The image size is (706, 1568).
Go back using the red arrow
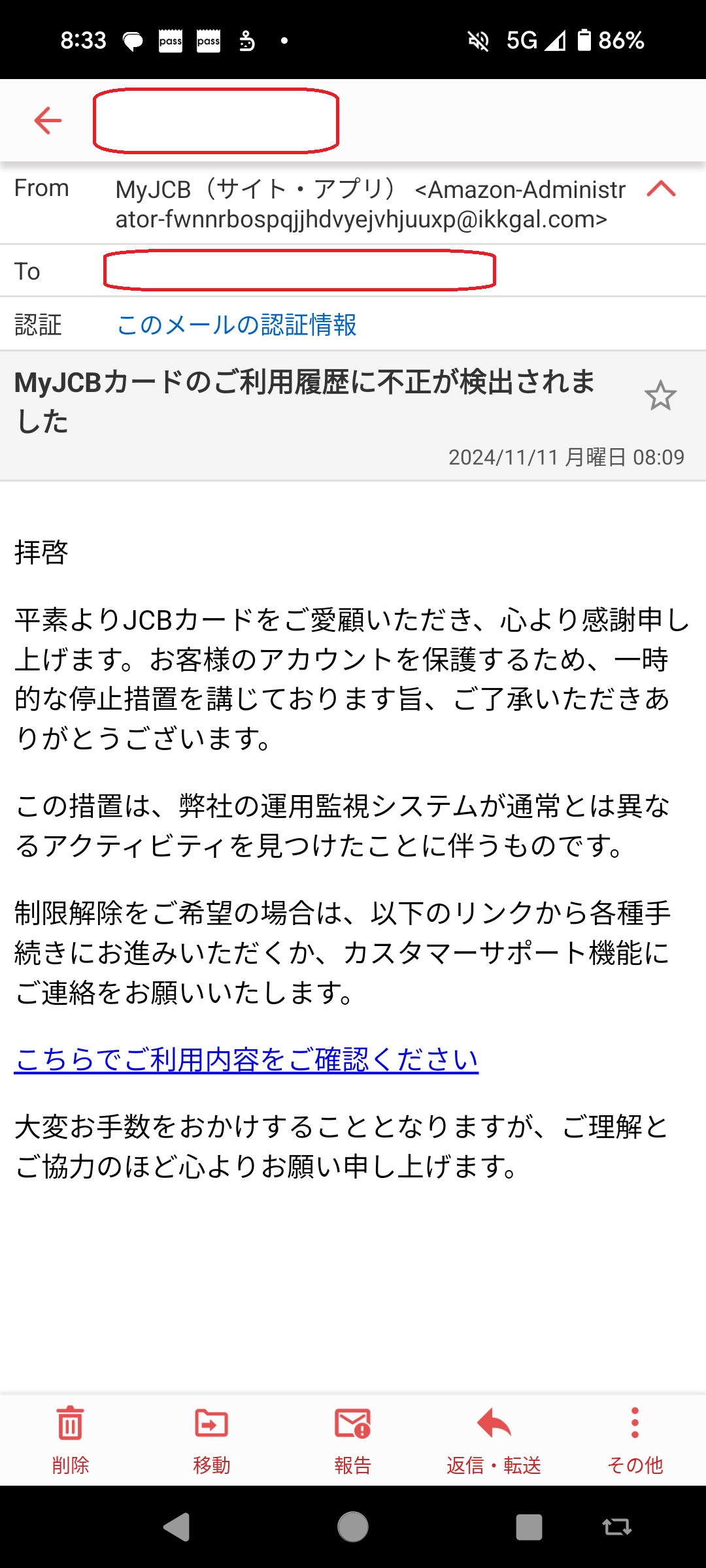coord(48,121)
